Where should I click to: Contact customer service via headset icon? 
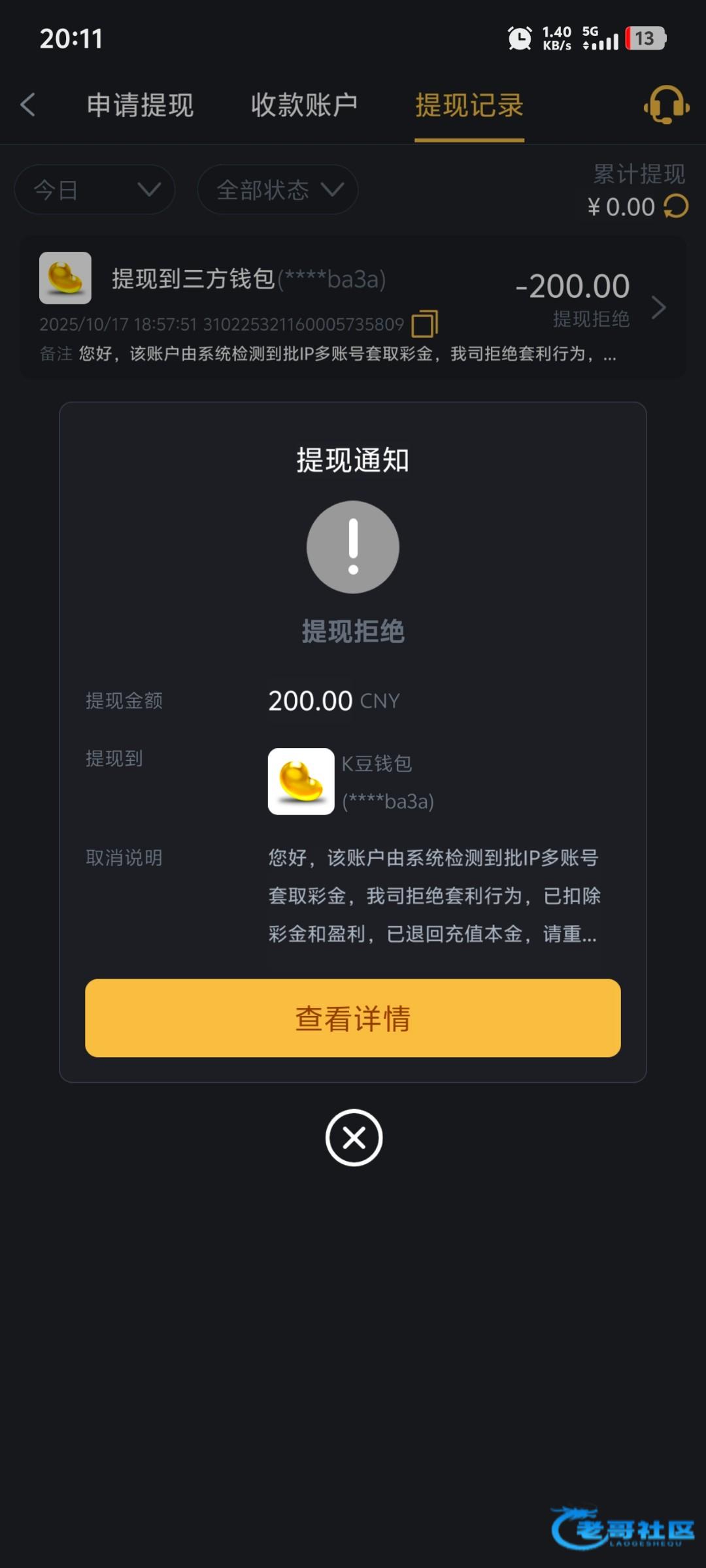tap(666, 105)
